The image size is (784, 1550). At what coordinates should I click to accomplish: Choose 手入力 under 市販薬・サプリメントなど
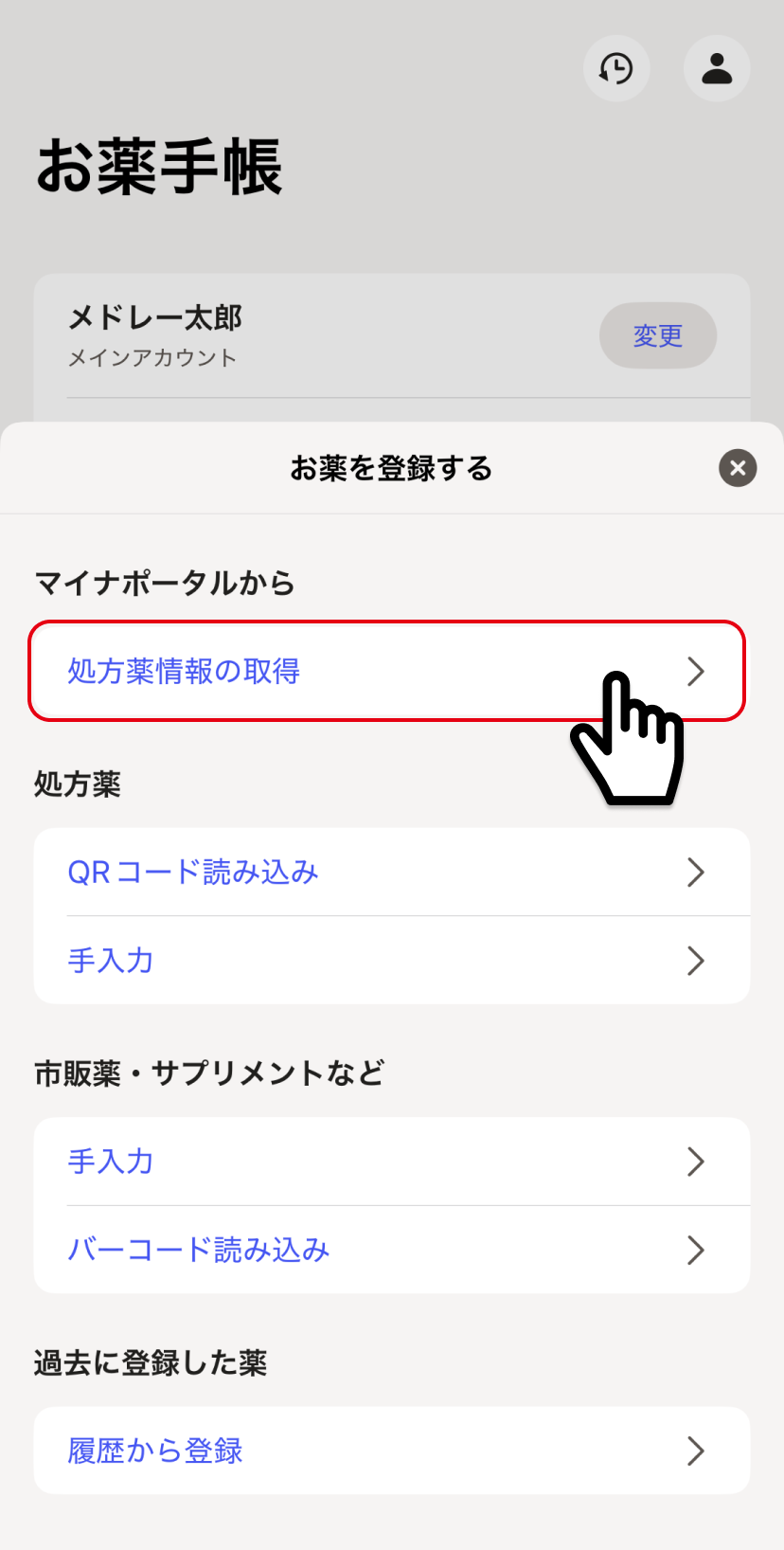pos(391,1162)
